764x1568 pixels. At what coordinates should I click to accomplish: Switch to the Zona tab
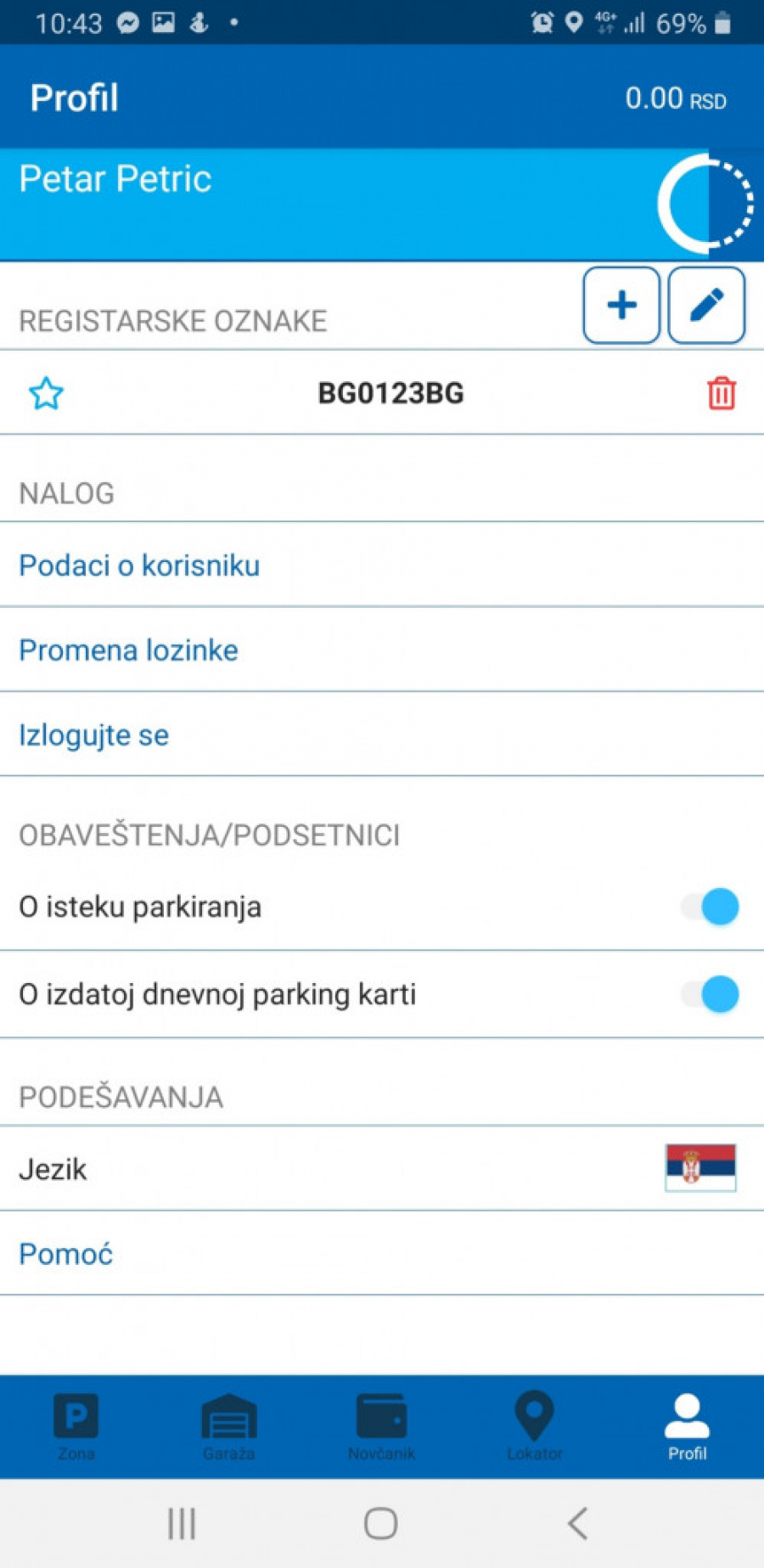point(76,1427)
